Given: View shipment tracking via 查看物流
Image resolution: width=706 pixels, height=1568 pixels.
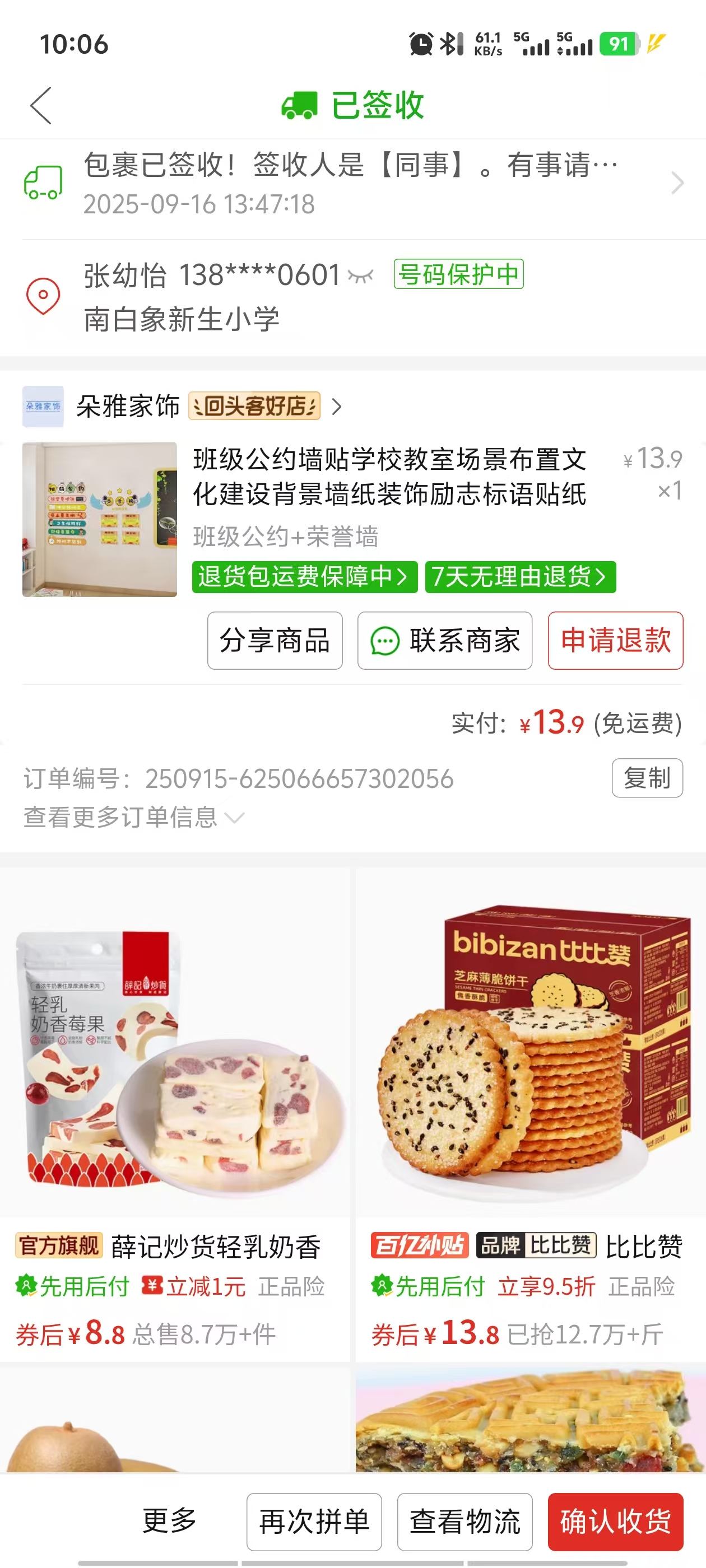Looking at the screenshot, I should (x=465, y=1522).
